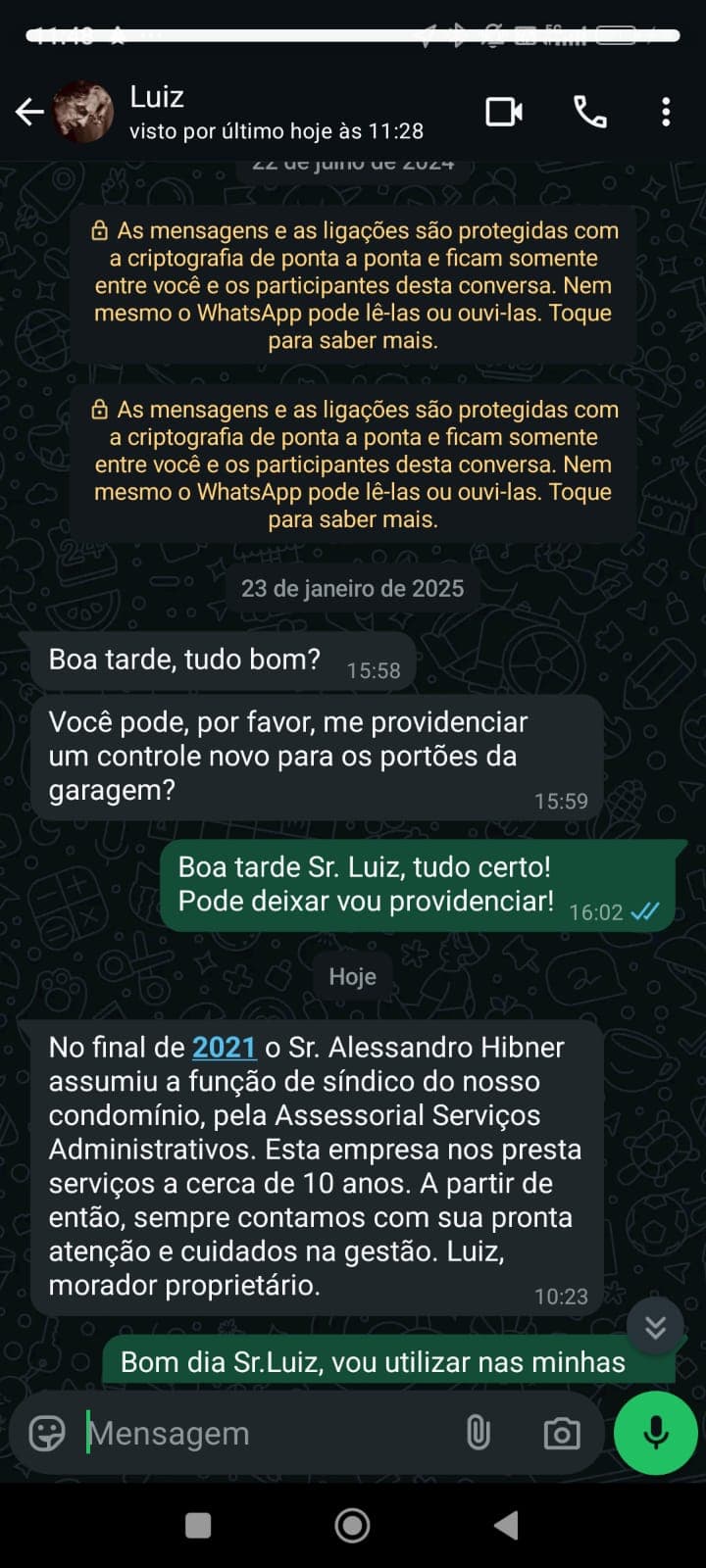Attach a file with the paperclip
Image resolution: width=706 pixels, height=1568 pixels.
(478, 1433)
